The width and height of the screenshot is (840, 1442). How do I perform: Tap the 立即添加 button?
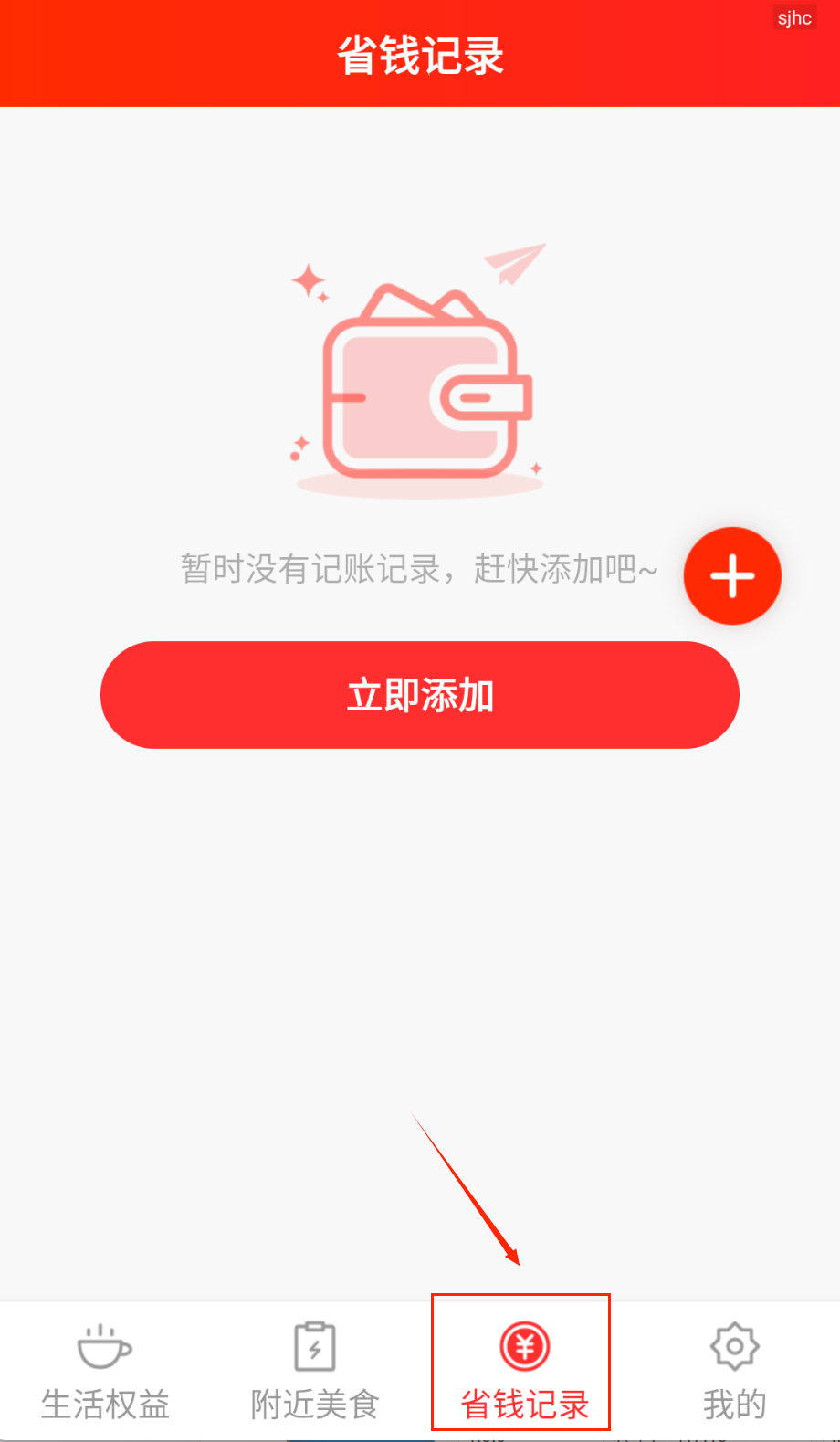[419, 695]
